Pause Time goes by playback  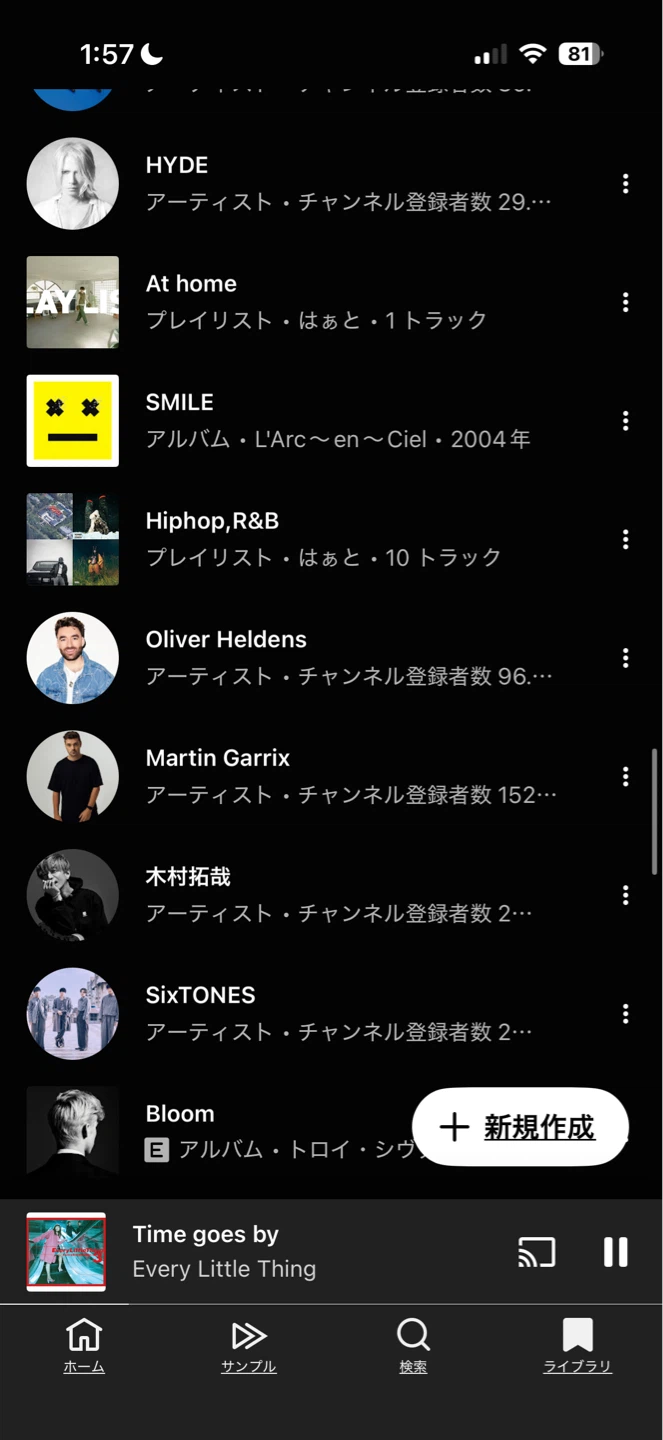point(615,1252)
